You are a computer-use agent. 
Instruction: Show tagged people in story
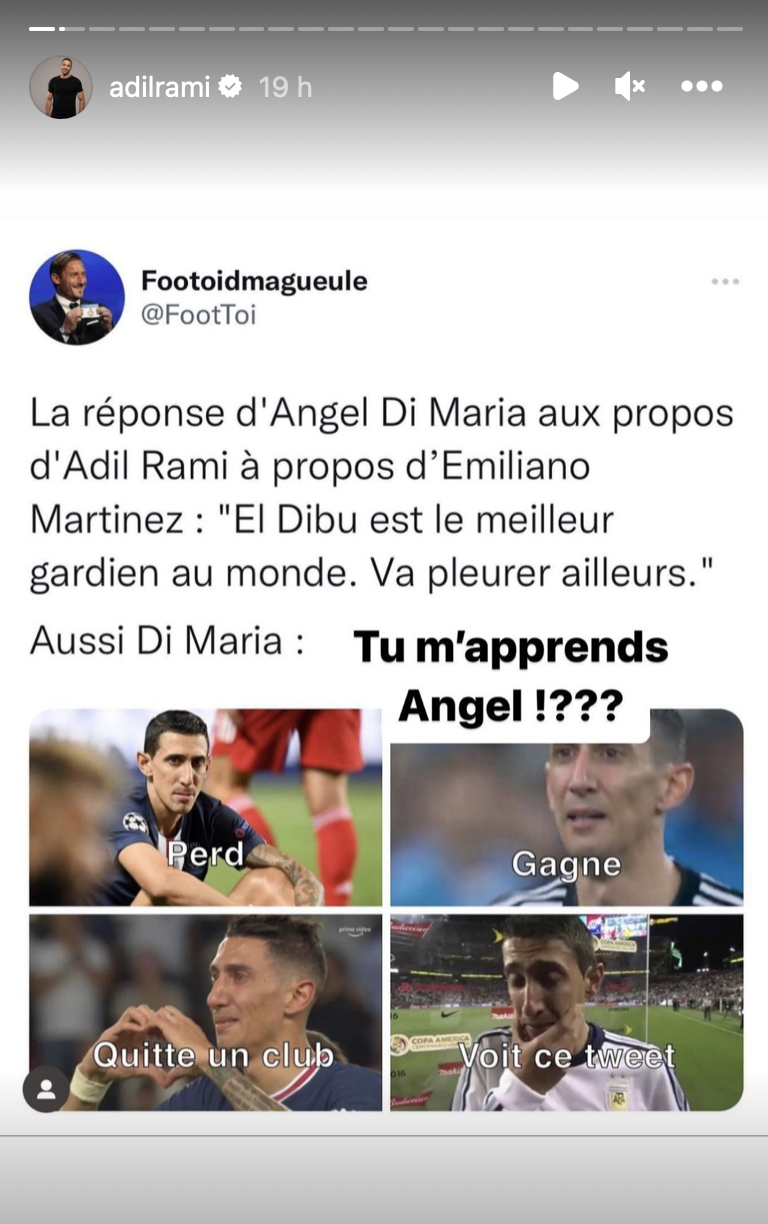(46, 1091)
